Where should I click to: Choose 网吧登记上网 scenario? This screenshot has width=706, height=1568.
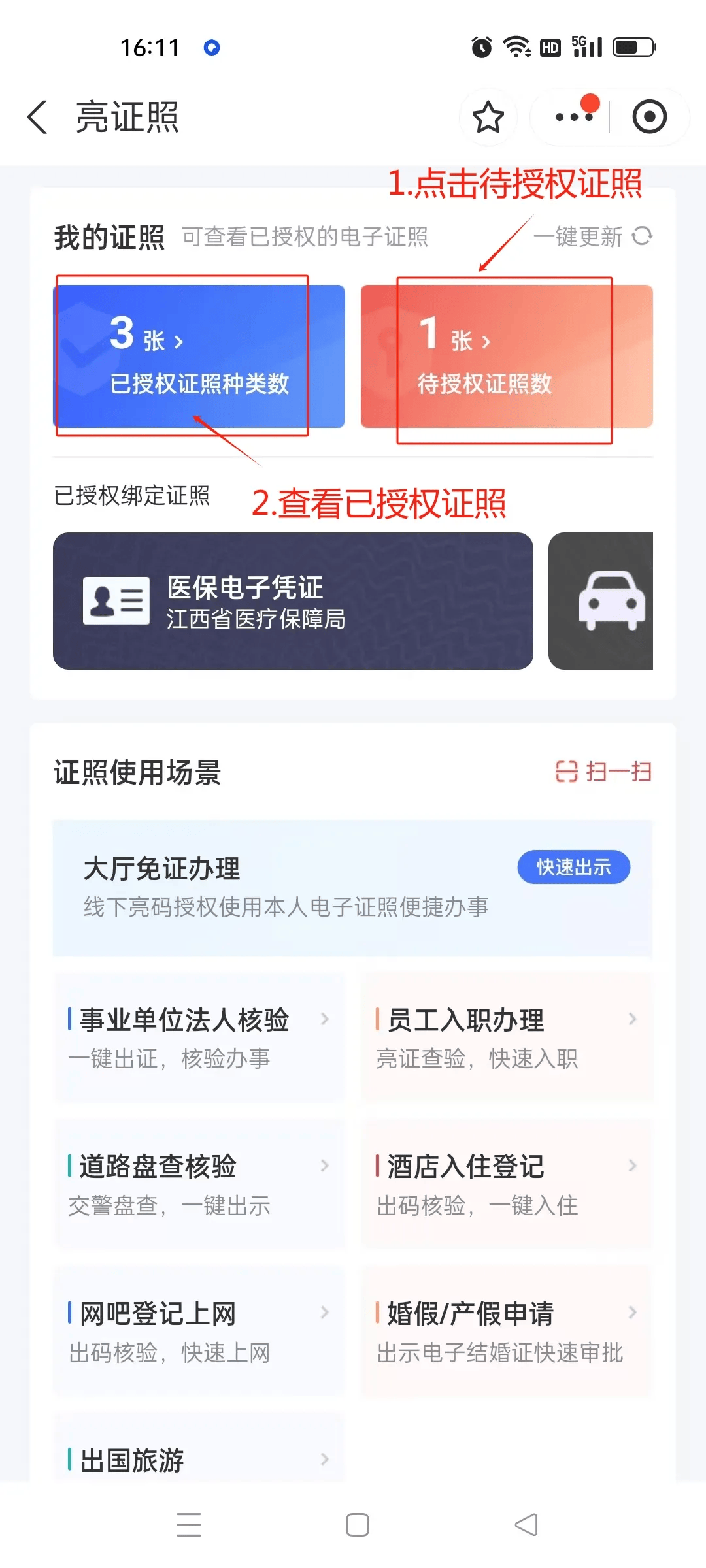tap(199, 1331)
